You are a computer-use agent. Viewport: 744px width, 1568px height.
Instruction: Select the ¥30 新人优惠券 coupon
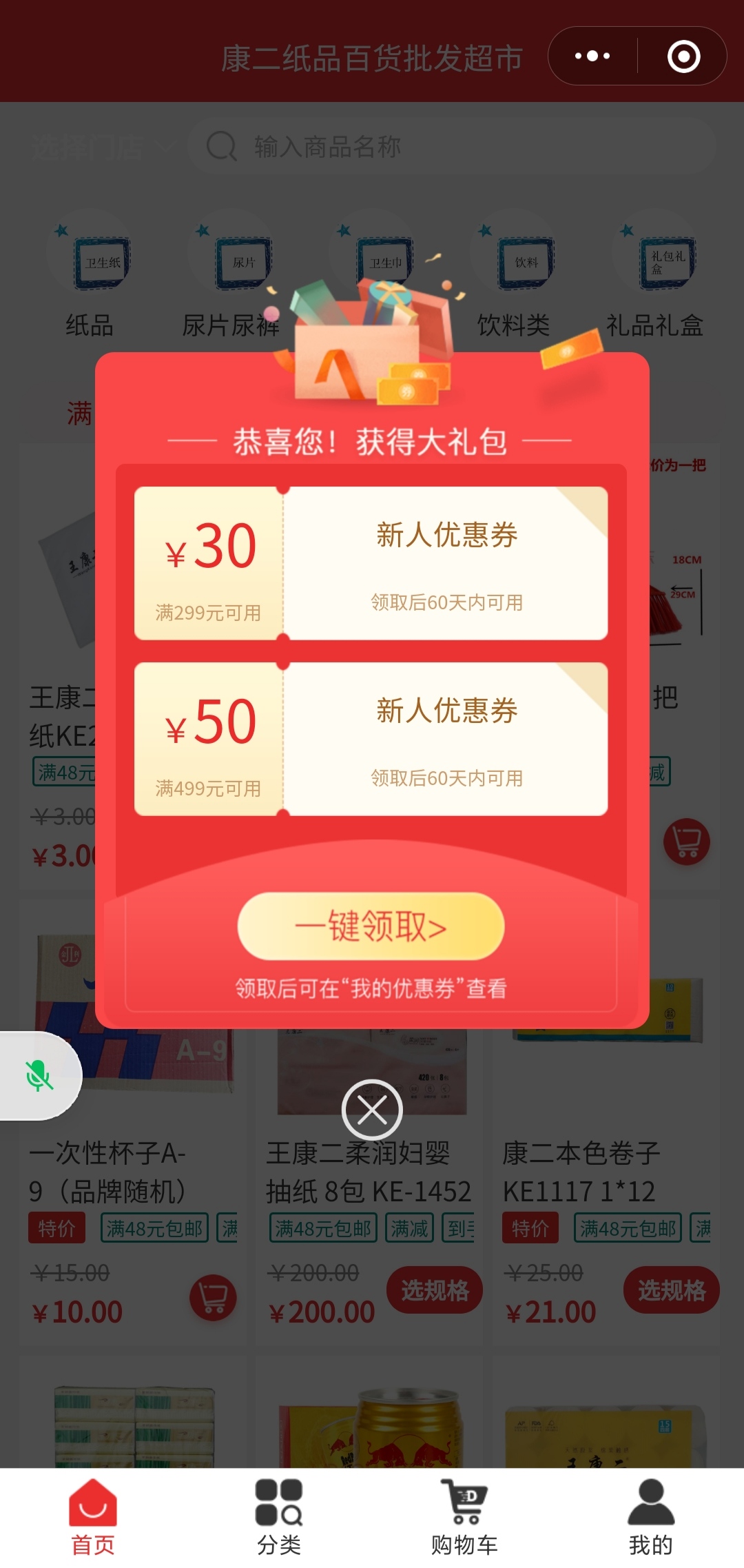[x=371, y=563]
